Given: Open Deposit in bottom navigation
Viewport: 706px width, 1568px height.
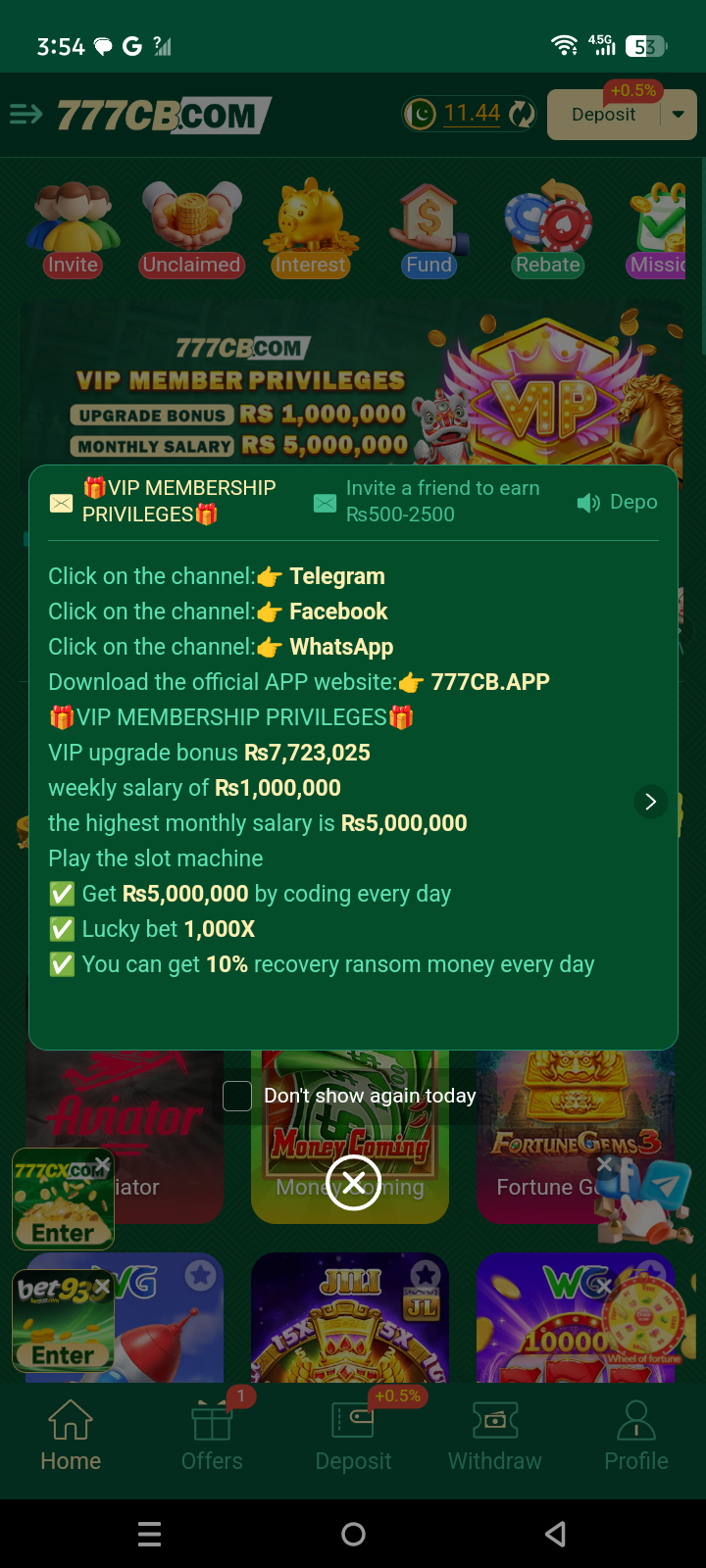Looking at the screenshot, I should coord(353,1436).
